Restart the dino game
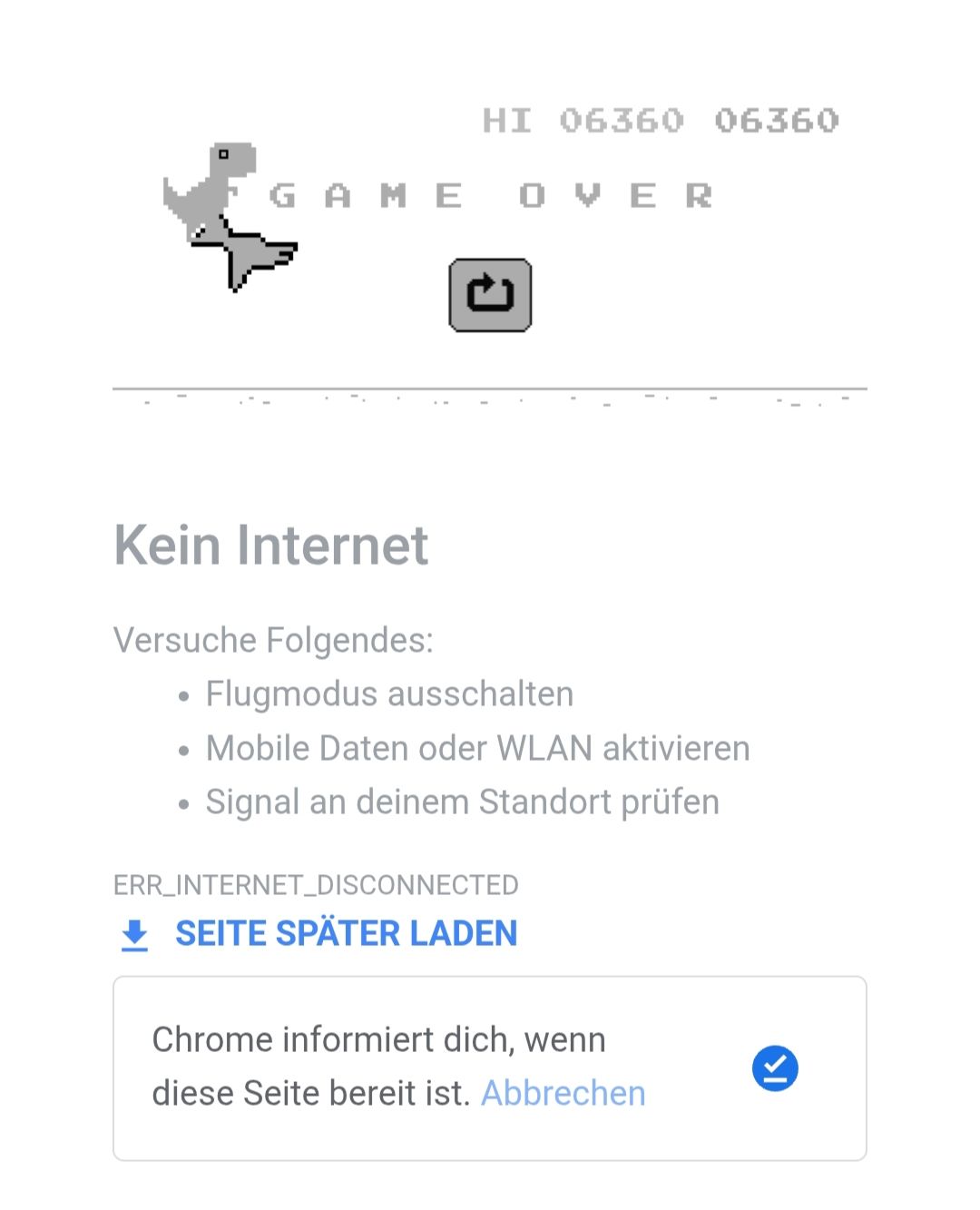 (490, 295)
